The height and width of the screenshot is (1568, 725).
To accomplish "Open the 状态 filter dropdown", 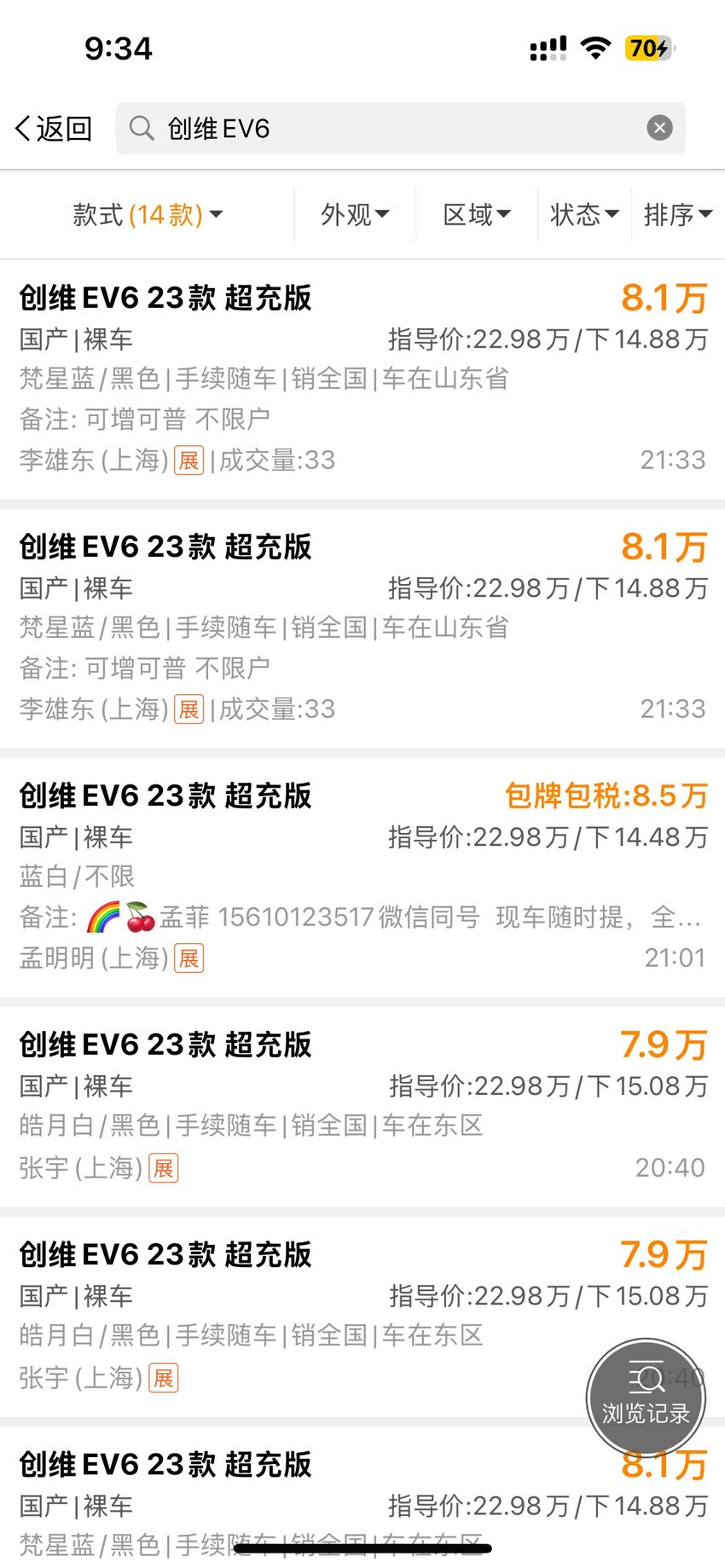I will 584,214.
